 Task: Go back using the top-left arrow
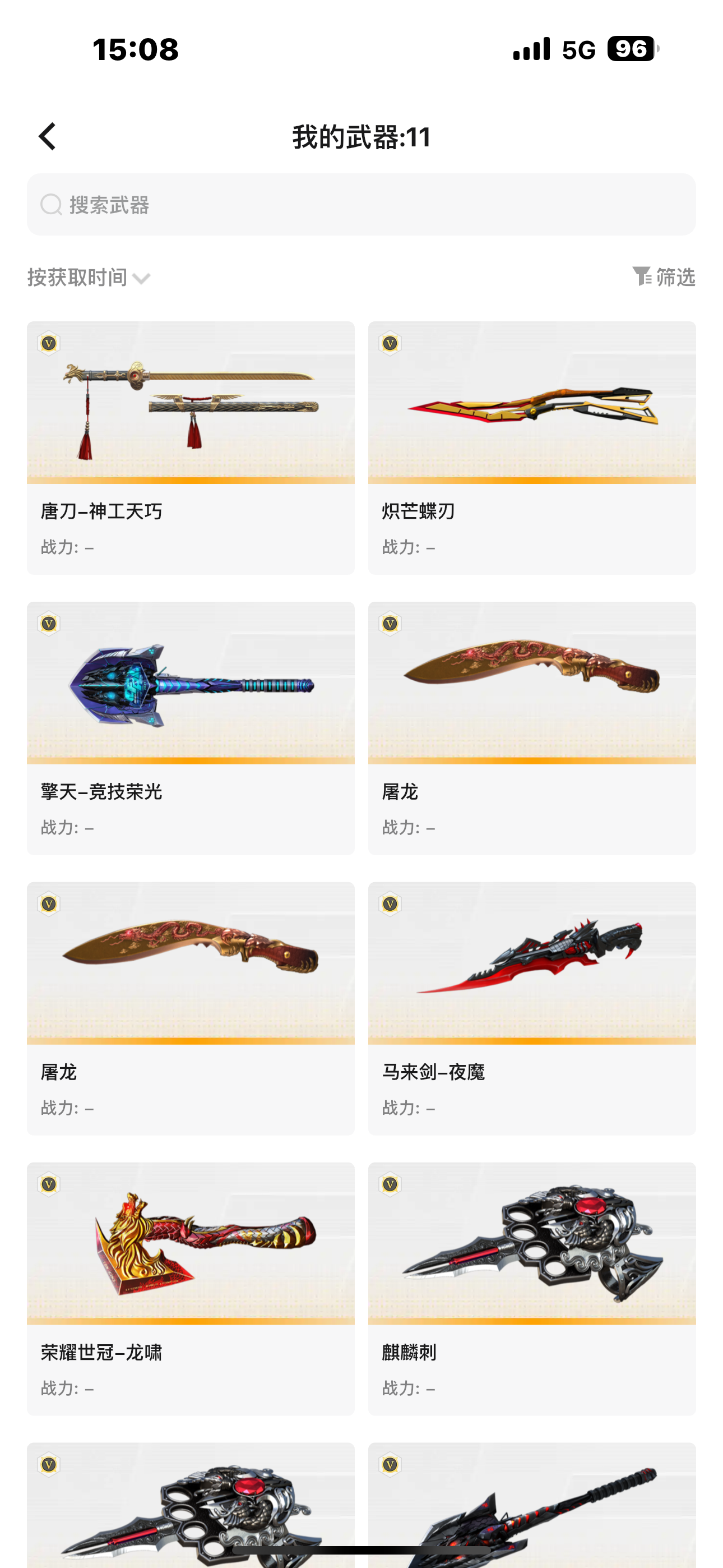tap(48, 136)
